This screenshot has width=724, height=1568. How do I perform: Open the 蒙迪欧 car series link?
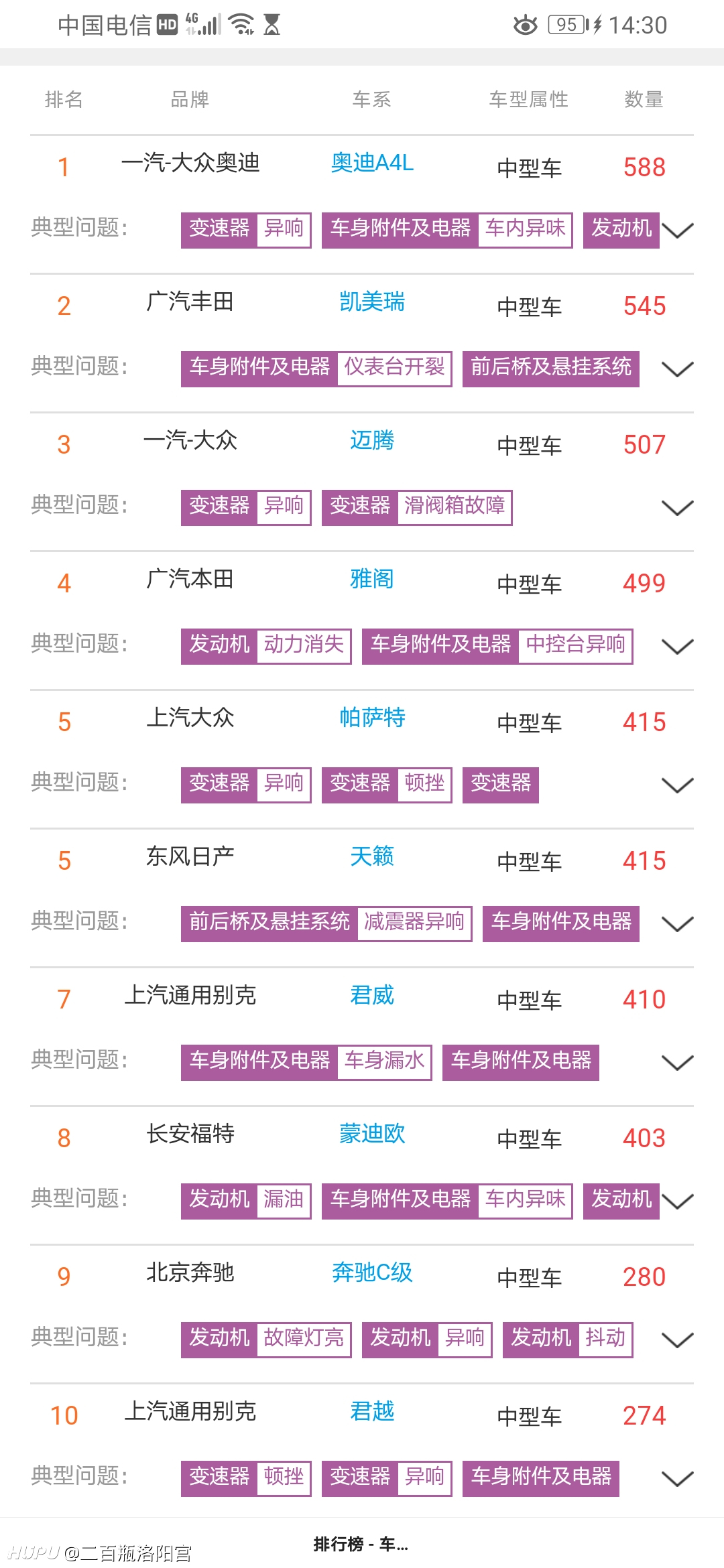point(372,1134)
